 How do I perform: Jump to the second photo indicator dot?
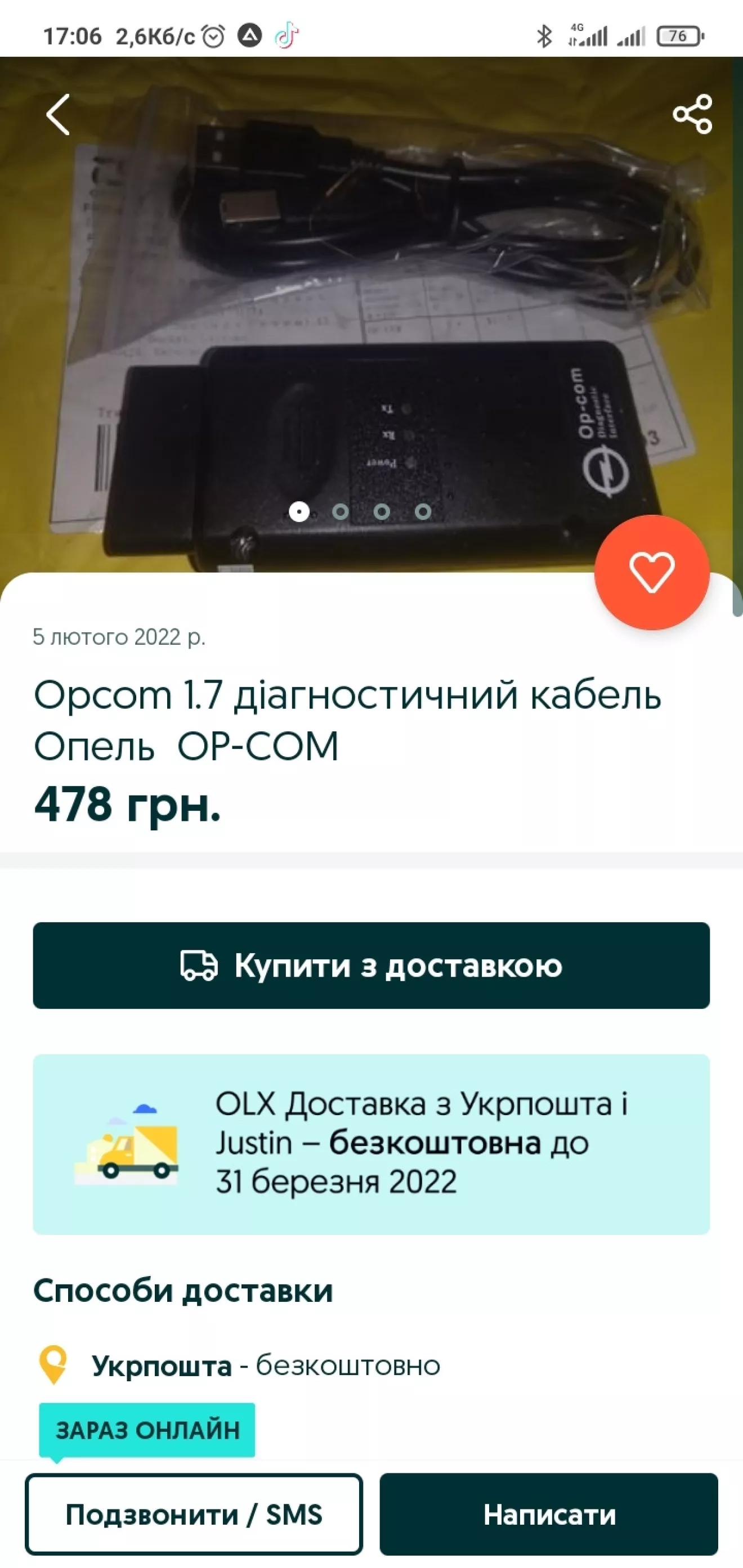point(341,512)
